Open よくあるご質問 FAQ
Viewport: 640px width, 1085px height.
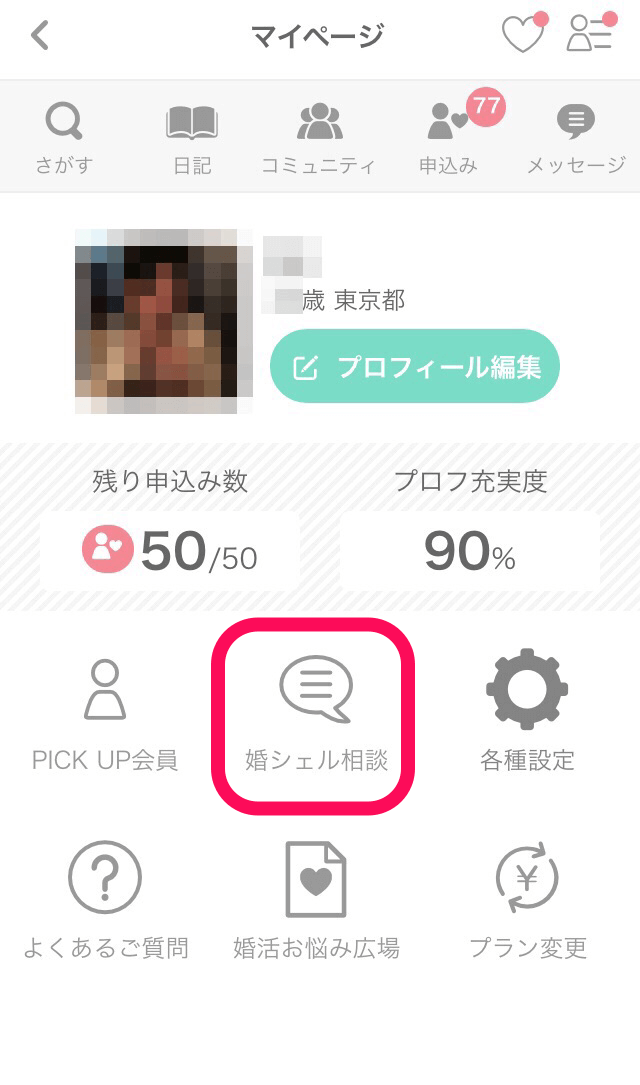pos(105,900)
